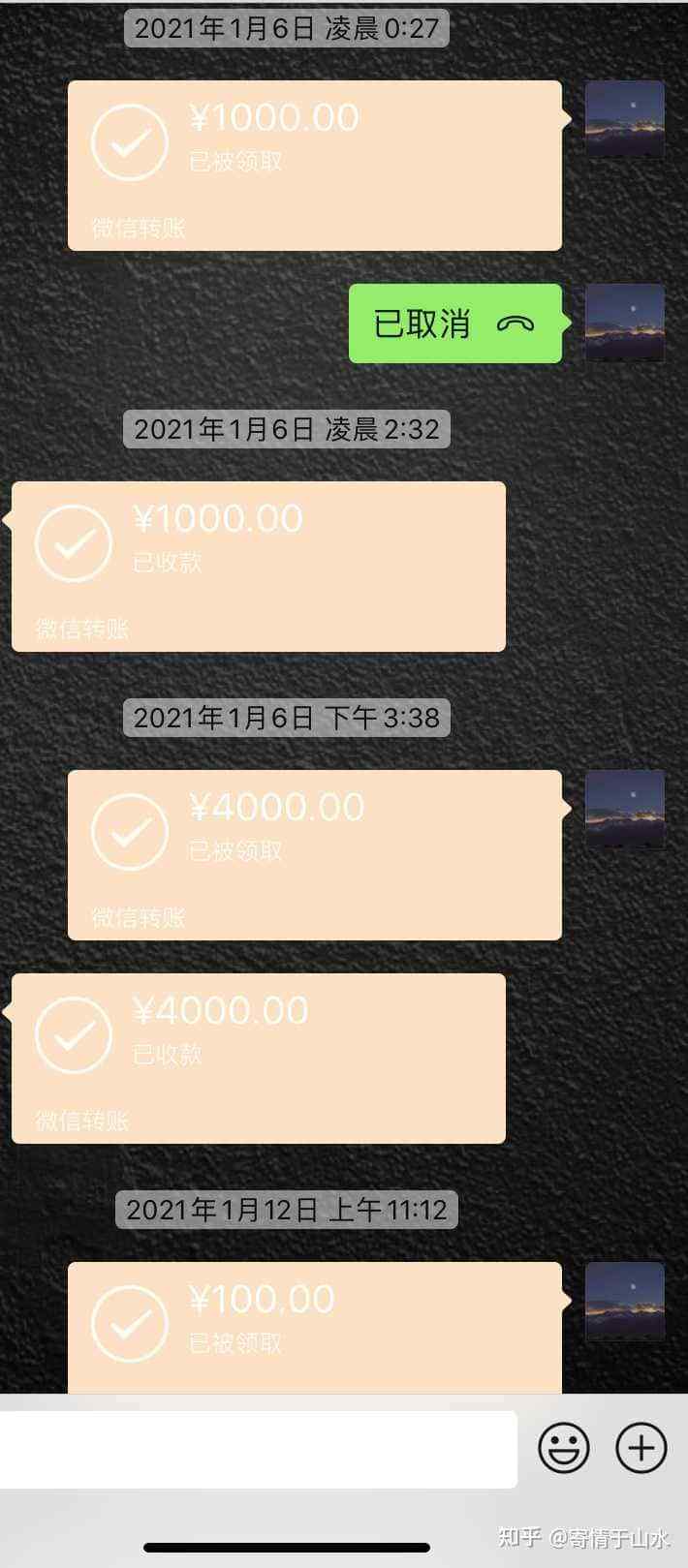The height and width of the screenshot is (1568, 688).
Task: Open the ¥1000.00 已被领取 transfer card
Action: click(x=315, y=166)
